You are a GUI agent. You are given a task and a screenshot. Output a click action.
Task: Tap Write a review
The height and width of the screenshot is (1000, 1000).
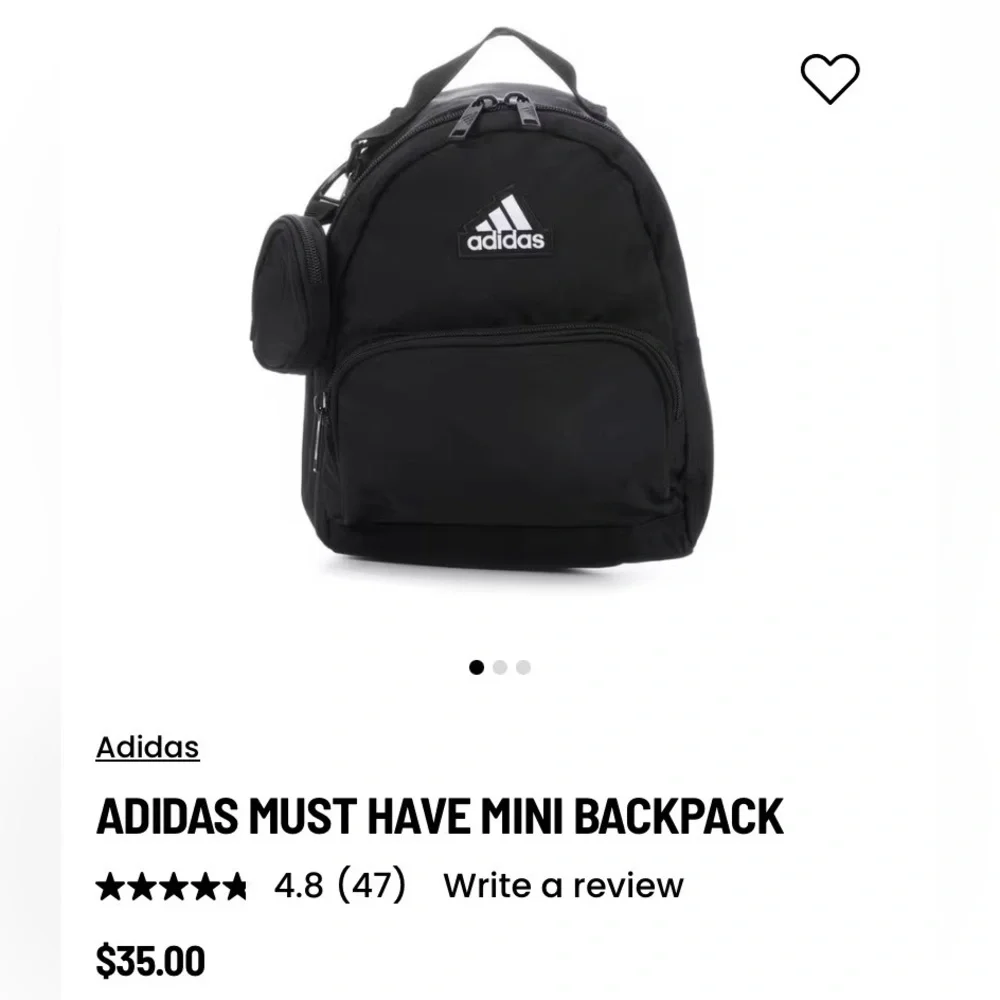pos(563,885)
